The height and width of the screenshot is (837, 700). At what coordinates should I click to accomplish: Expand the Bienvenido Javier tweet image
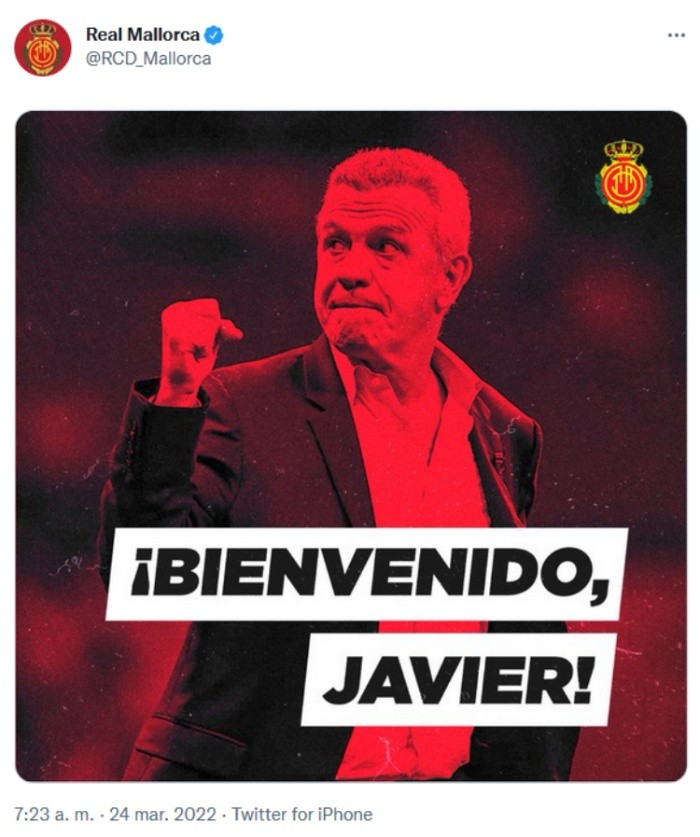tap(351, 445)
